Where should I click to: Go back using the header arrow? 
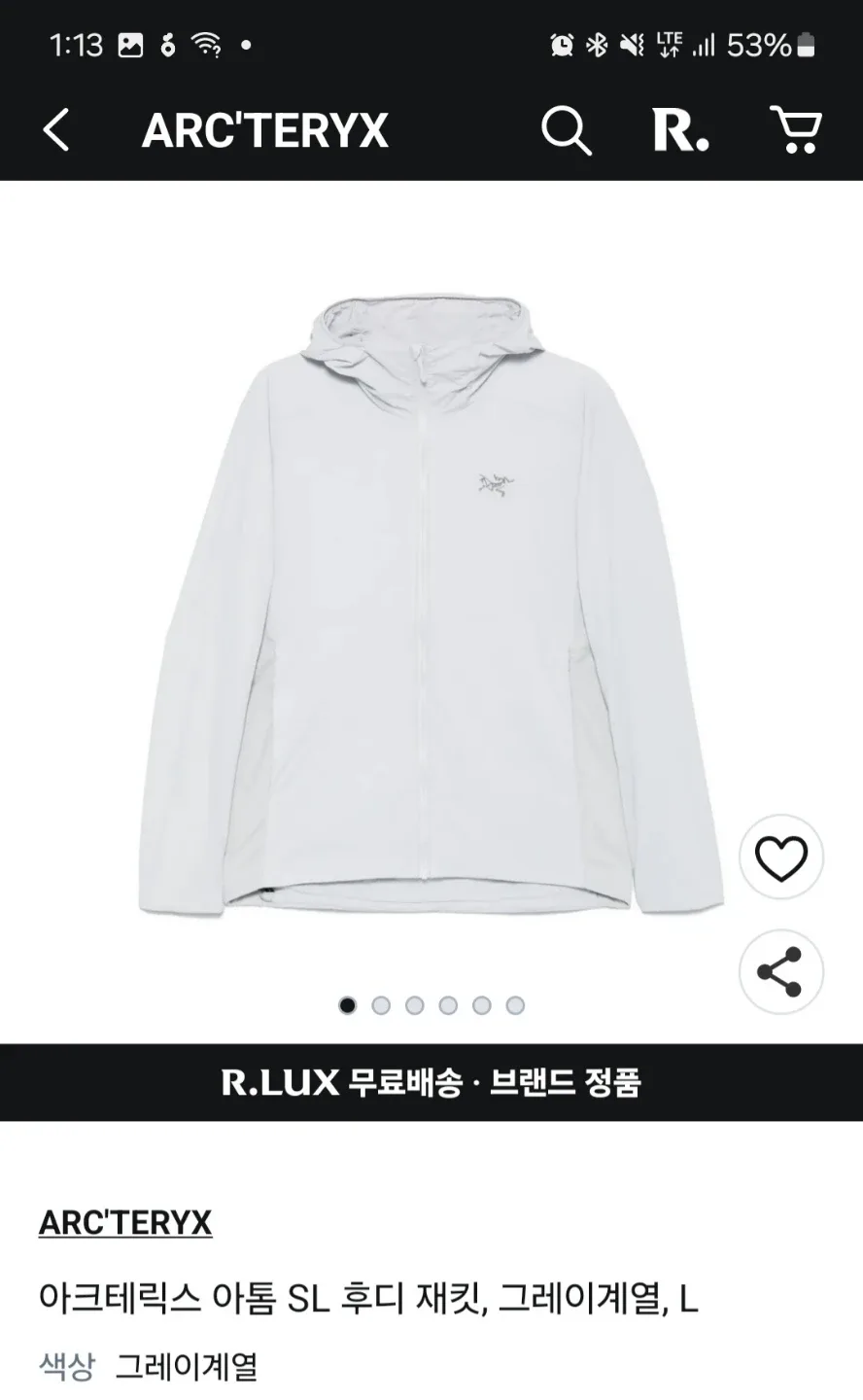[x=56, y=130]
